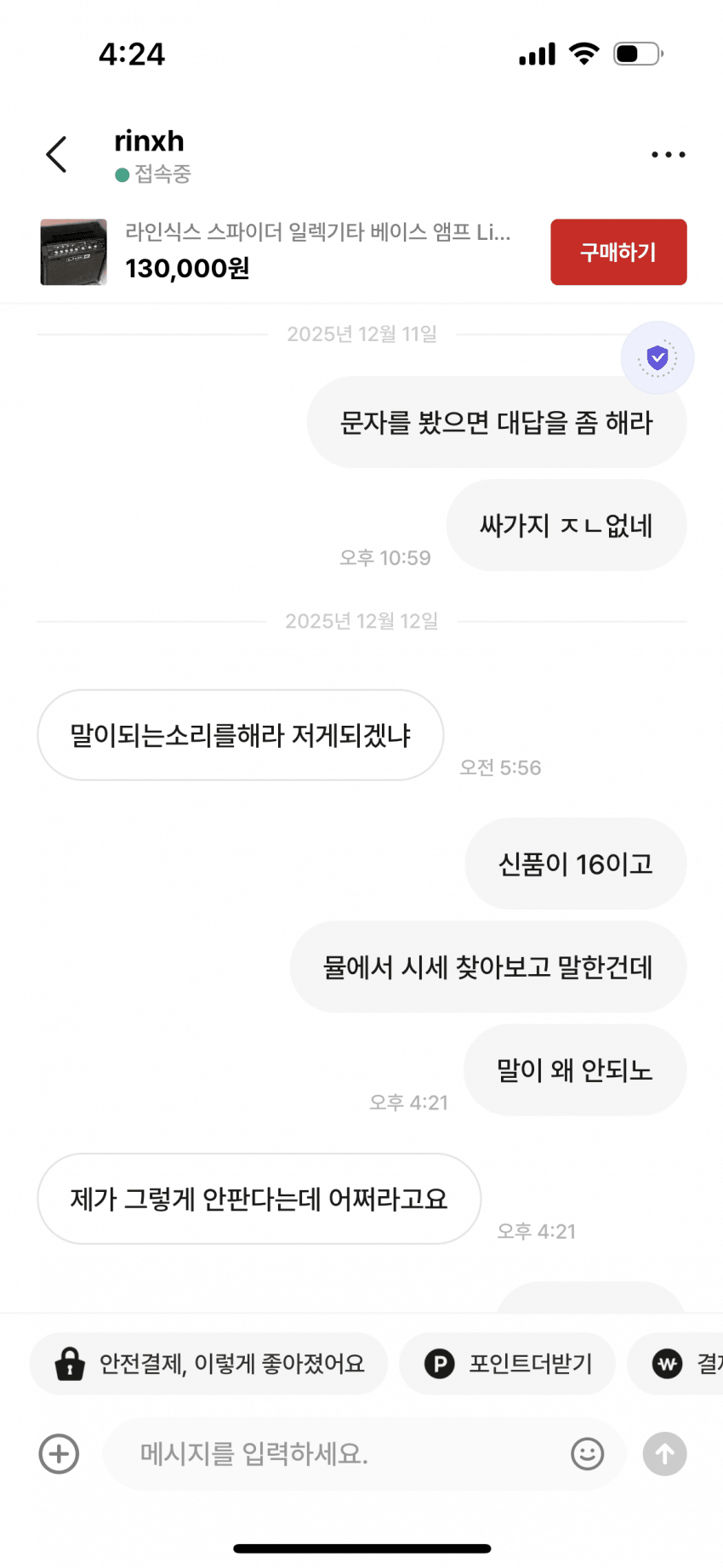
Task: Send the message with arrow button
Action: [664, 1454]
